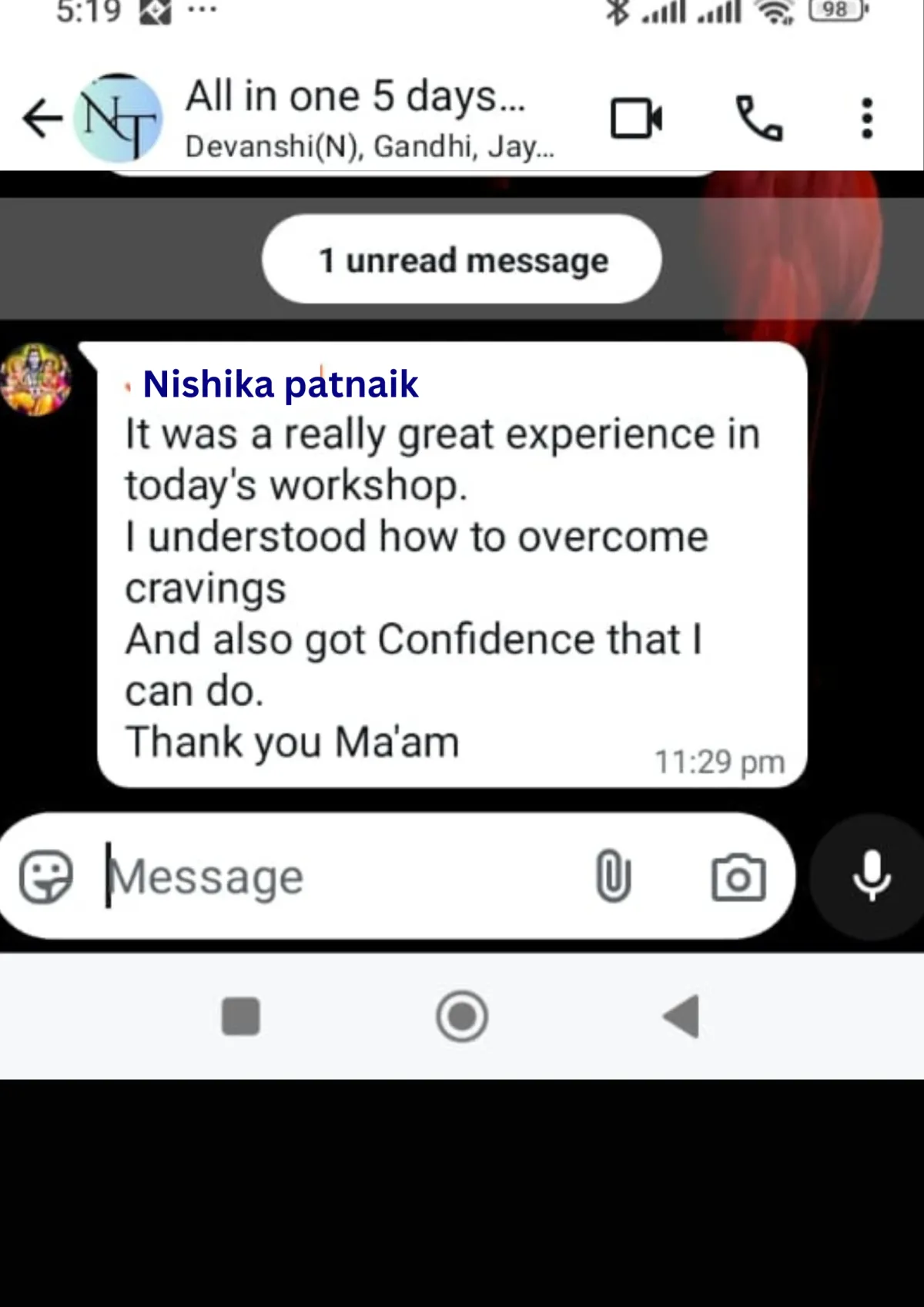View Nishika patnaik's profile picture
924x1307 pixels.
pos(35,380)
